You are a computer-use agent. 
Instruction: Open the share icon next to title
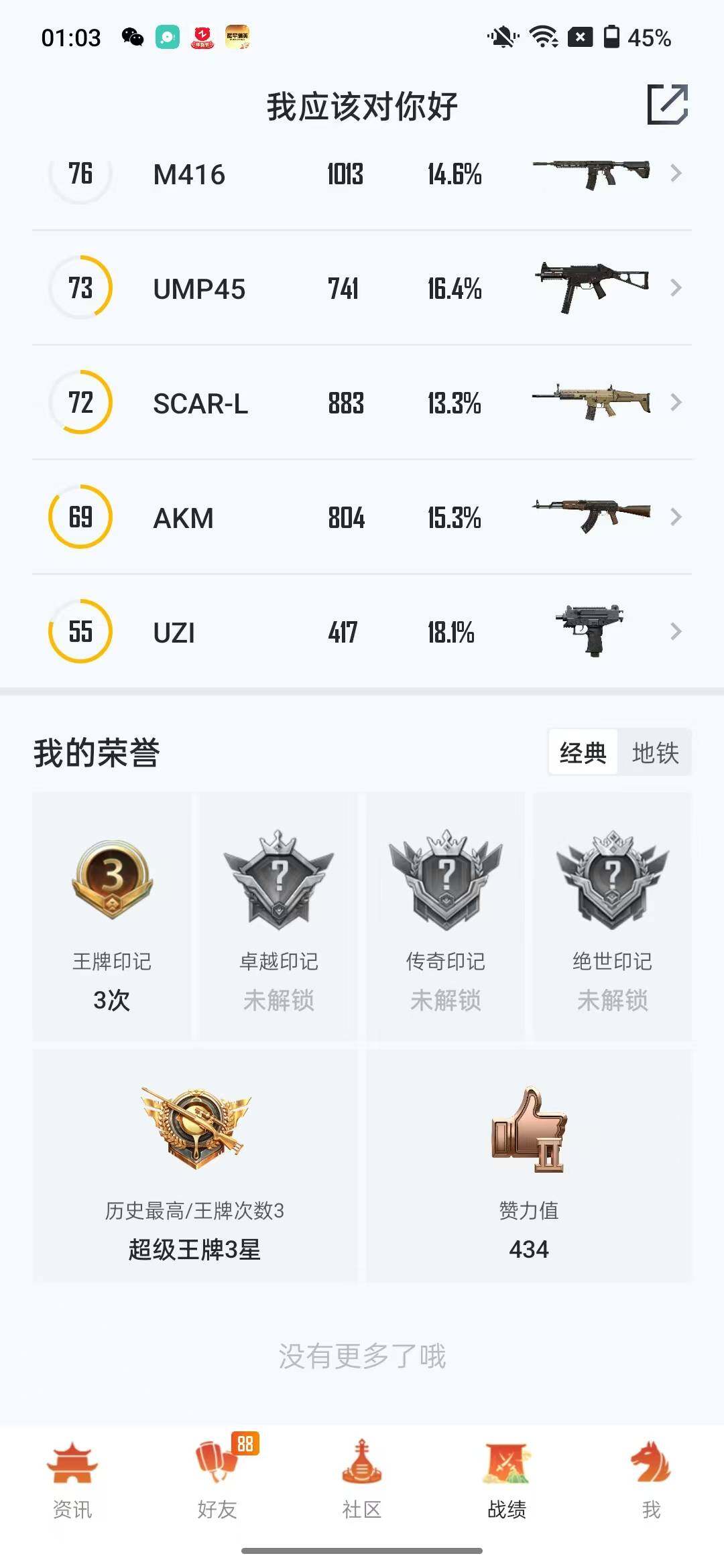[x=668, y=104]
